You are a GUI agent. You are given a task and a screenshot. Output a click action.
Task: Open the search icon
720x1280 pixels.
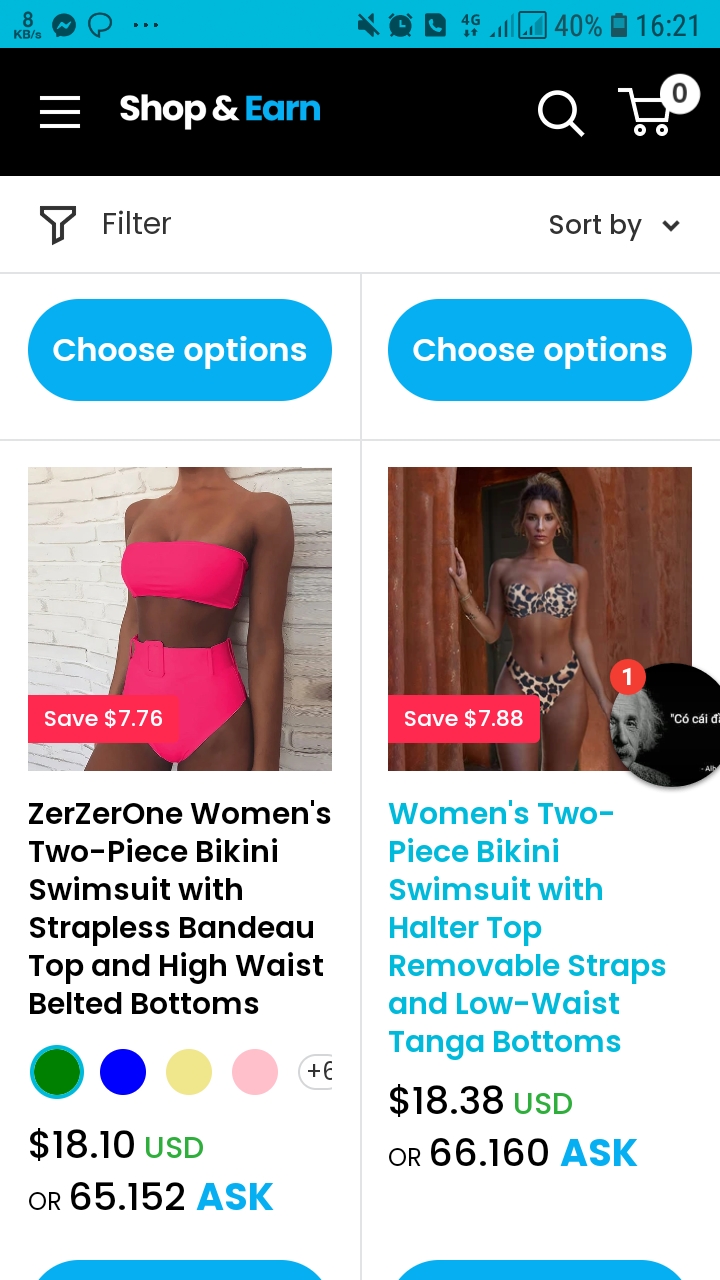pos(560,112)
